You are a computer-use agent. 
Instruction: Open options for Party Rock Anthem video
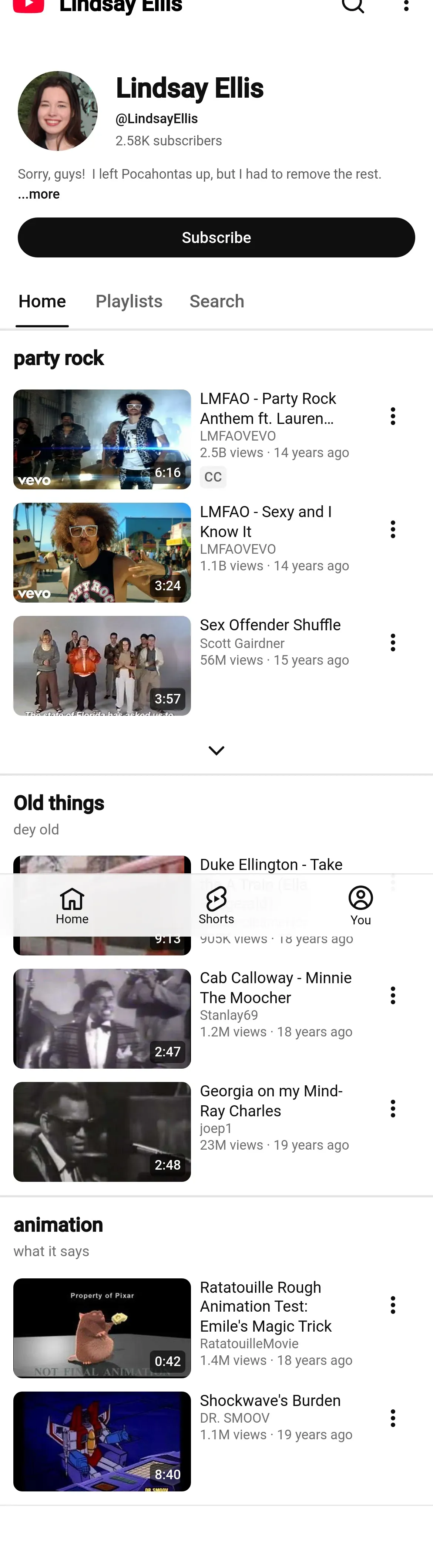[x=393, y=417]
